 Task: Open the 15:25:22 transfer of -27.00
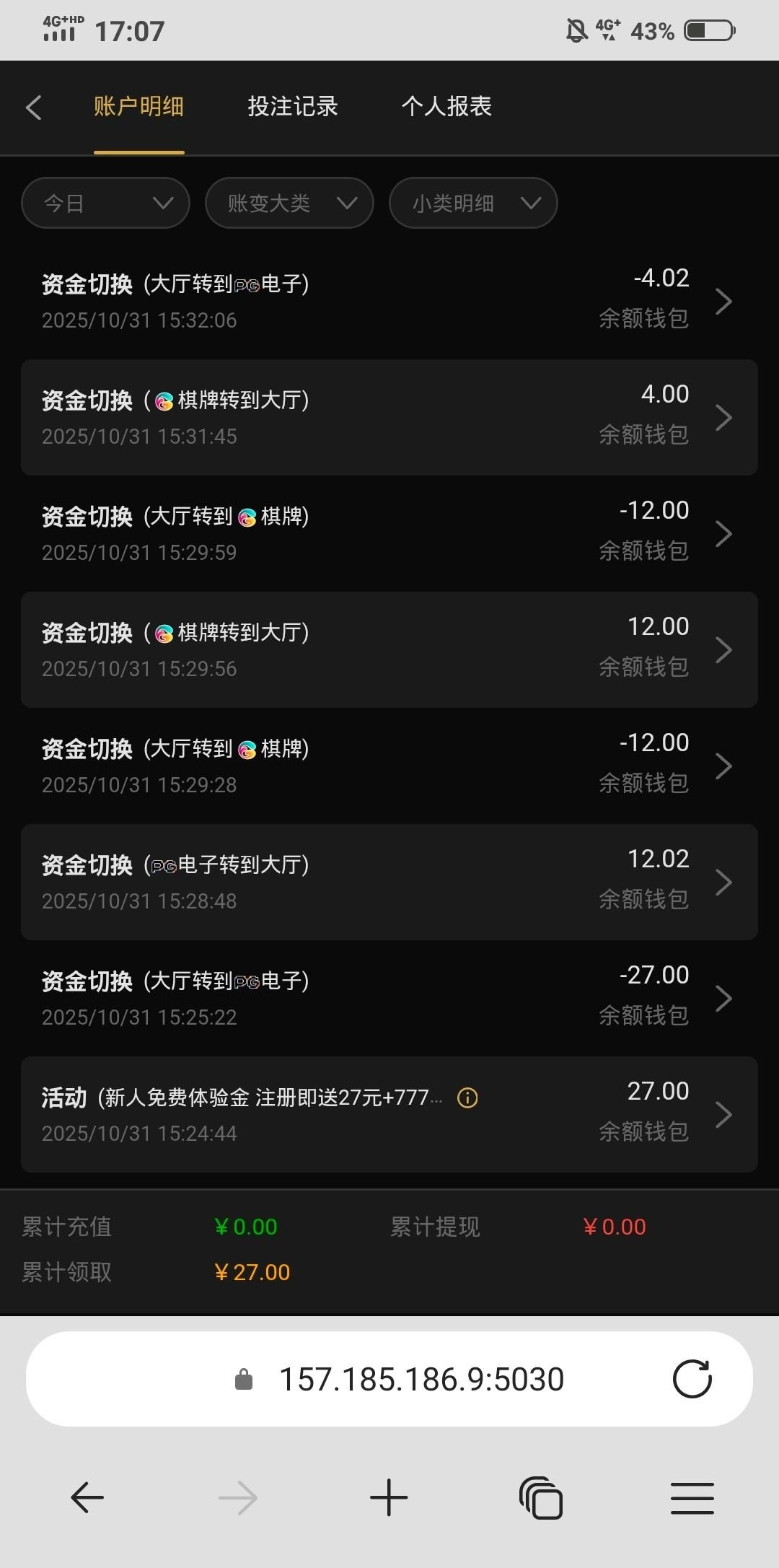pos(389,998)
